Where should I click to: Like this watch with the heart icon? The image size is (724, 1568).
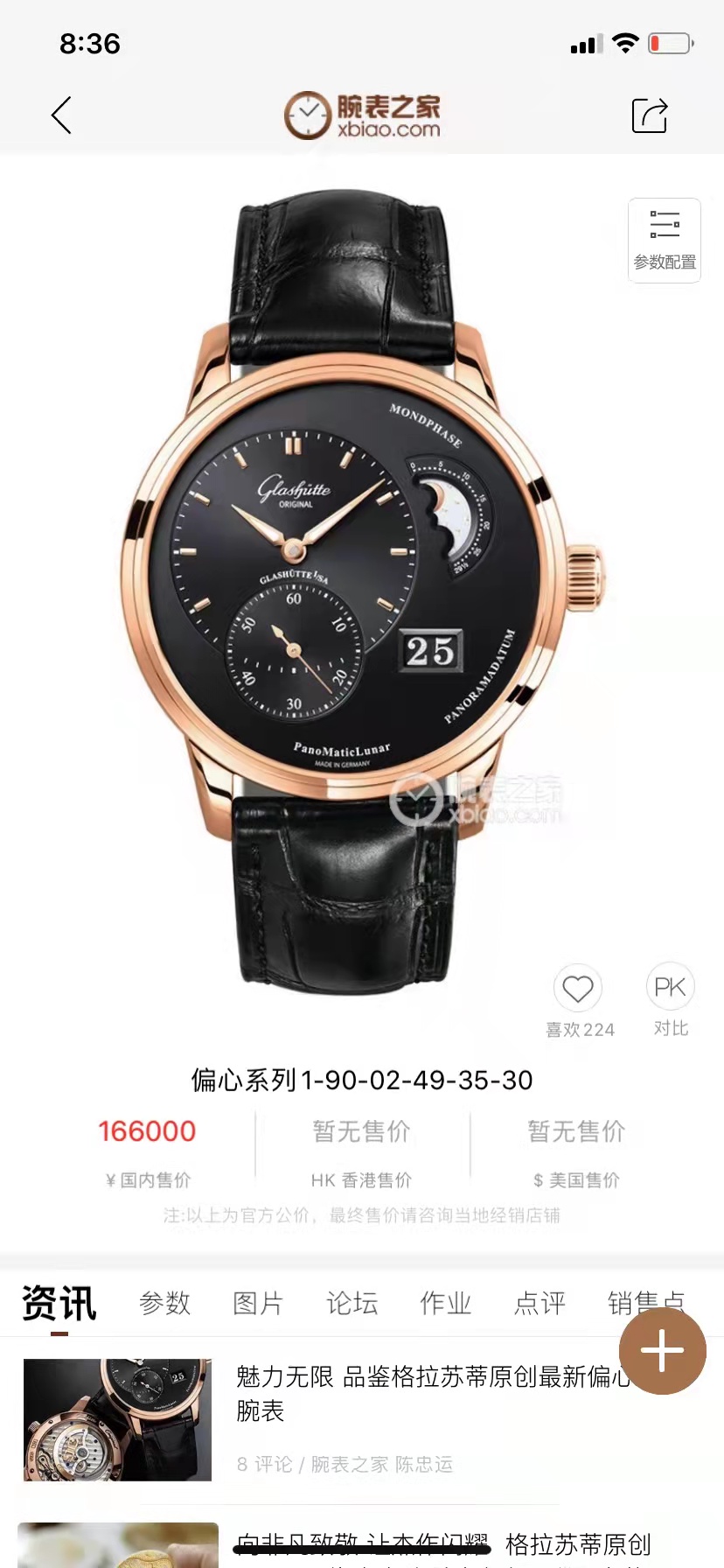[x=578, y=990]
